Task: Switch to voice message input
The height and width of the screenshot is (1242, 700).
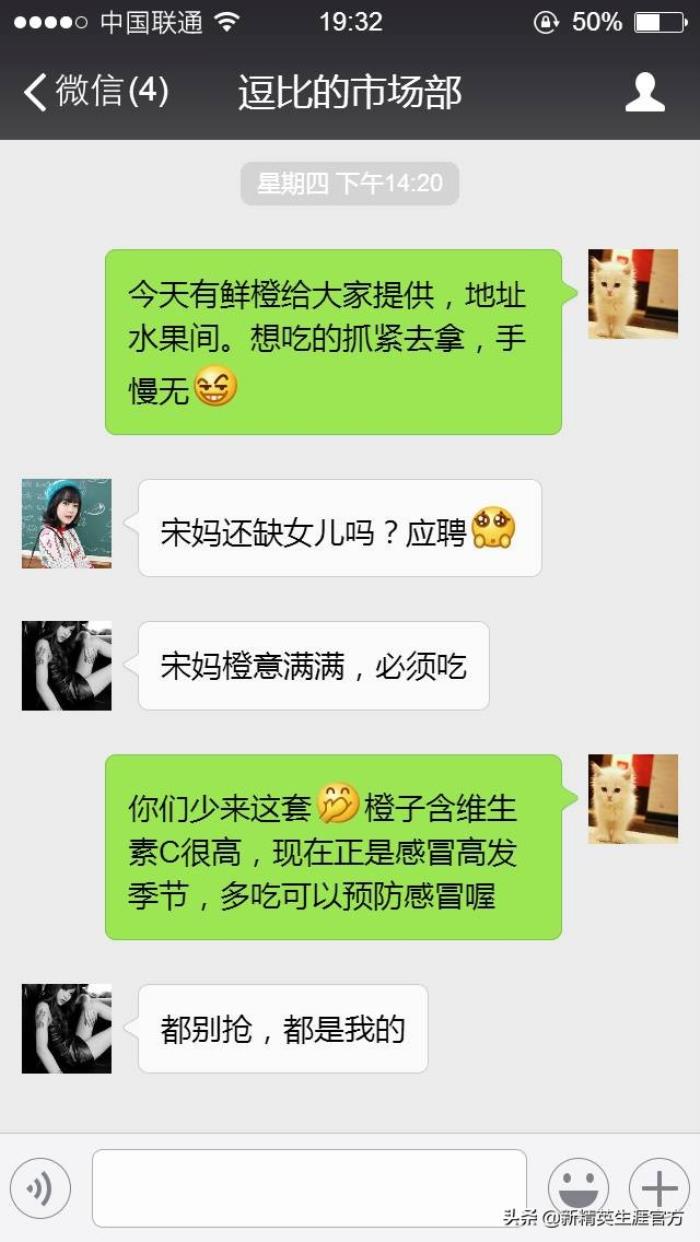Action: tap(41, 1187)
